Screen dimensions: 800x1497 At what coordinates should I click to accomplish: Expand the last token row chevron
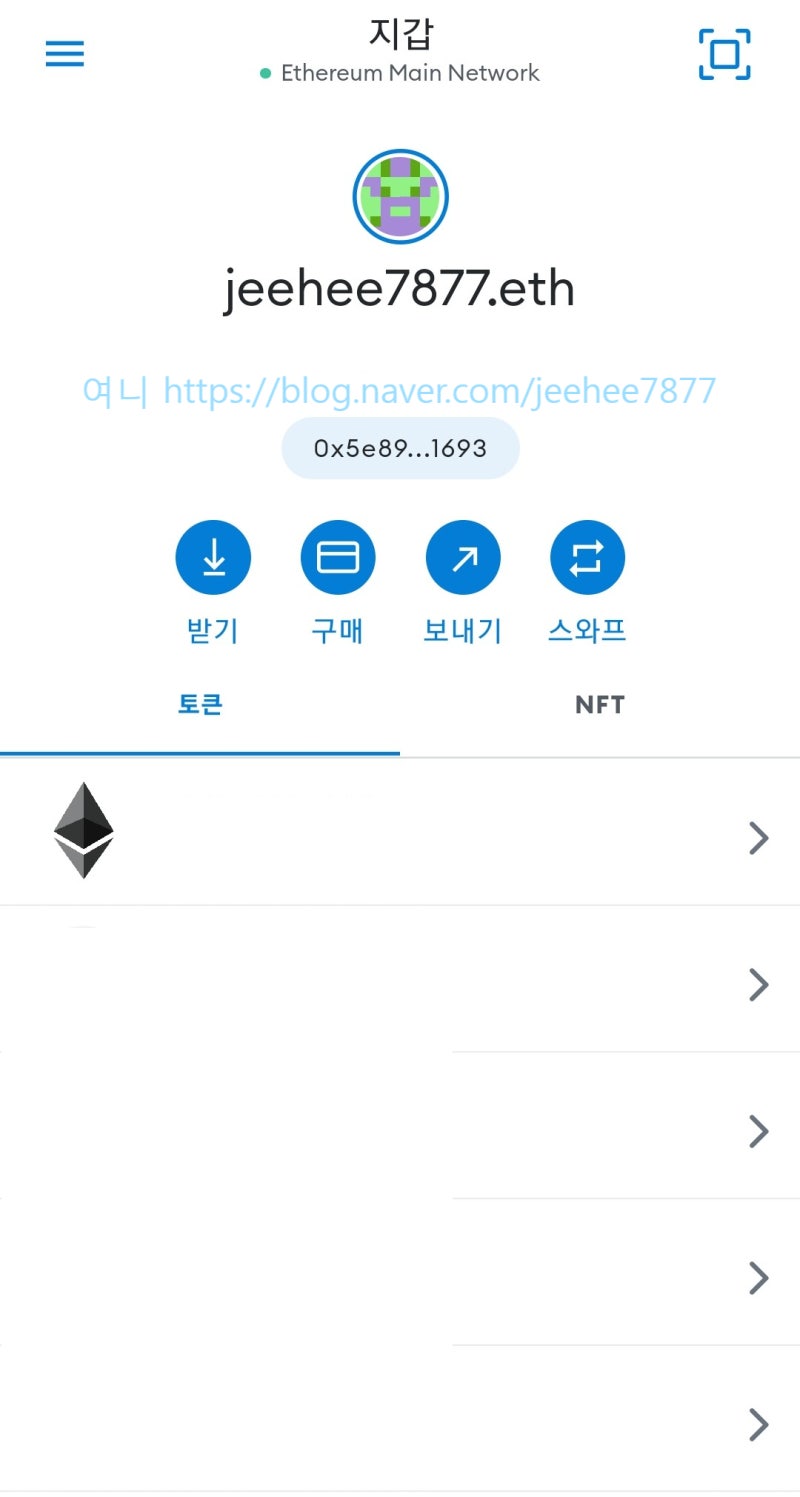point(758,1425)
